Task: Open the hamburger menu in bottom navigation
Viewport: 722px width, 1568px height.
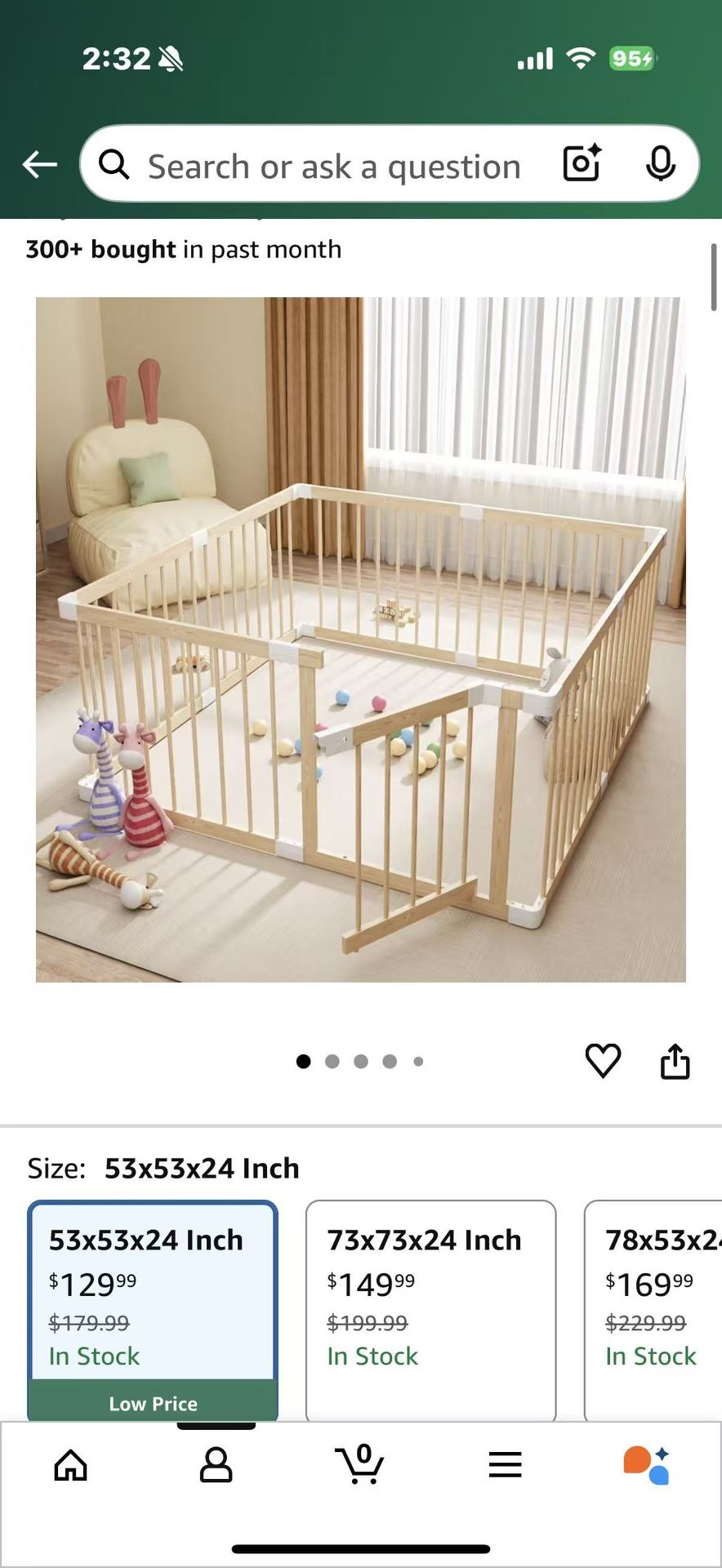Action: [505, 1464]
